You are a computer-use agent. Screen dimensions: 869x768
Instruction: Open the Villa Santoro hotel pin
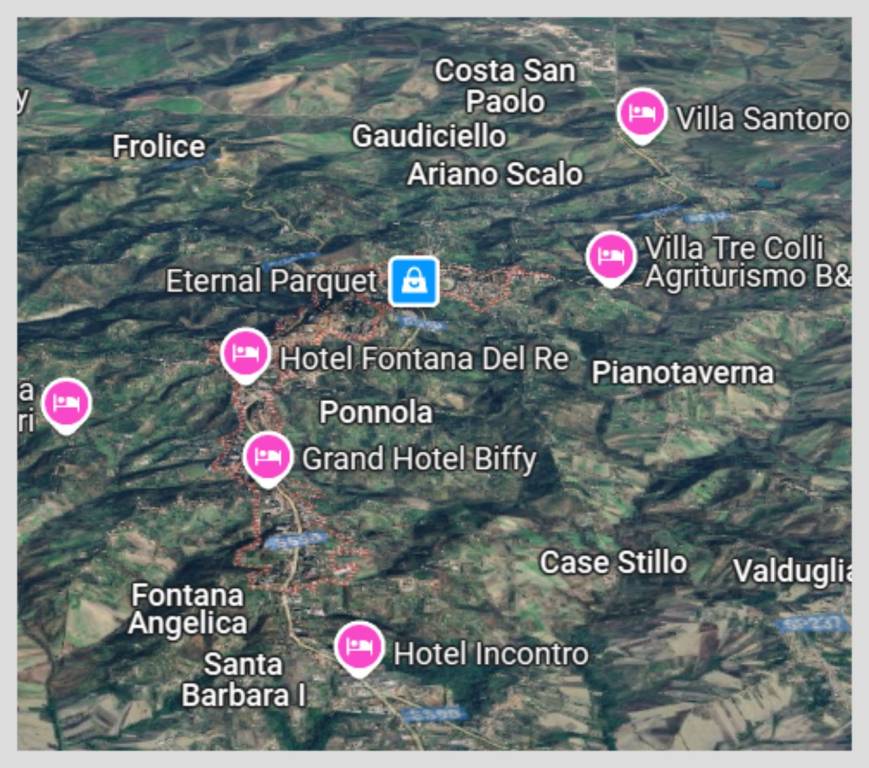click(x=642, y=113)
